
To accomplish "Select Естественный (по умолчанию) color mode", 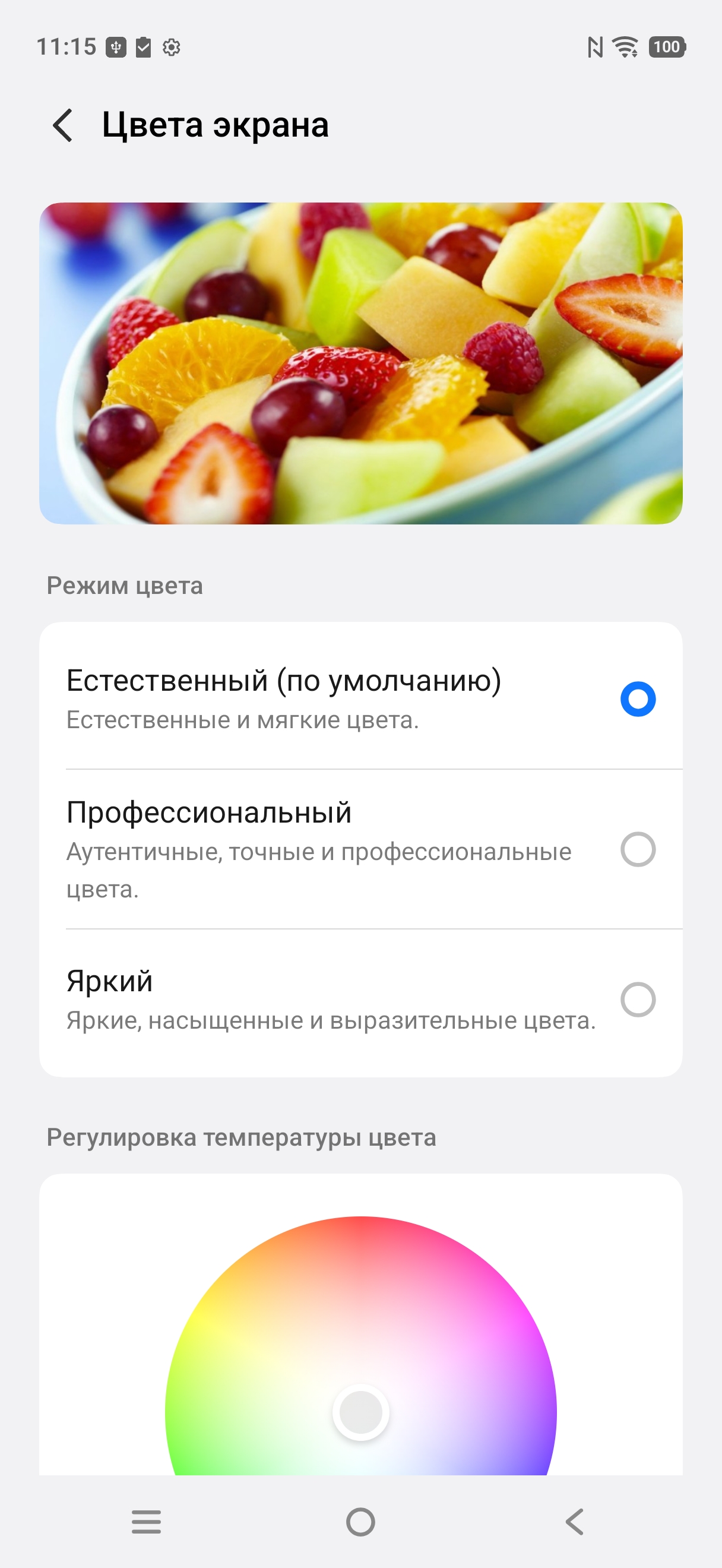I will (x=638, y=699).
